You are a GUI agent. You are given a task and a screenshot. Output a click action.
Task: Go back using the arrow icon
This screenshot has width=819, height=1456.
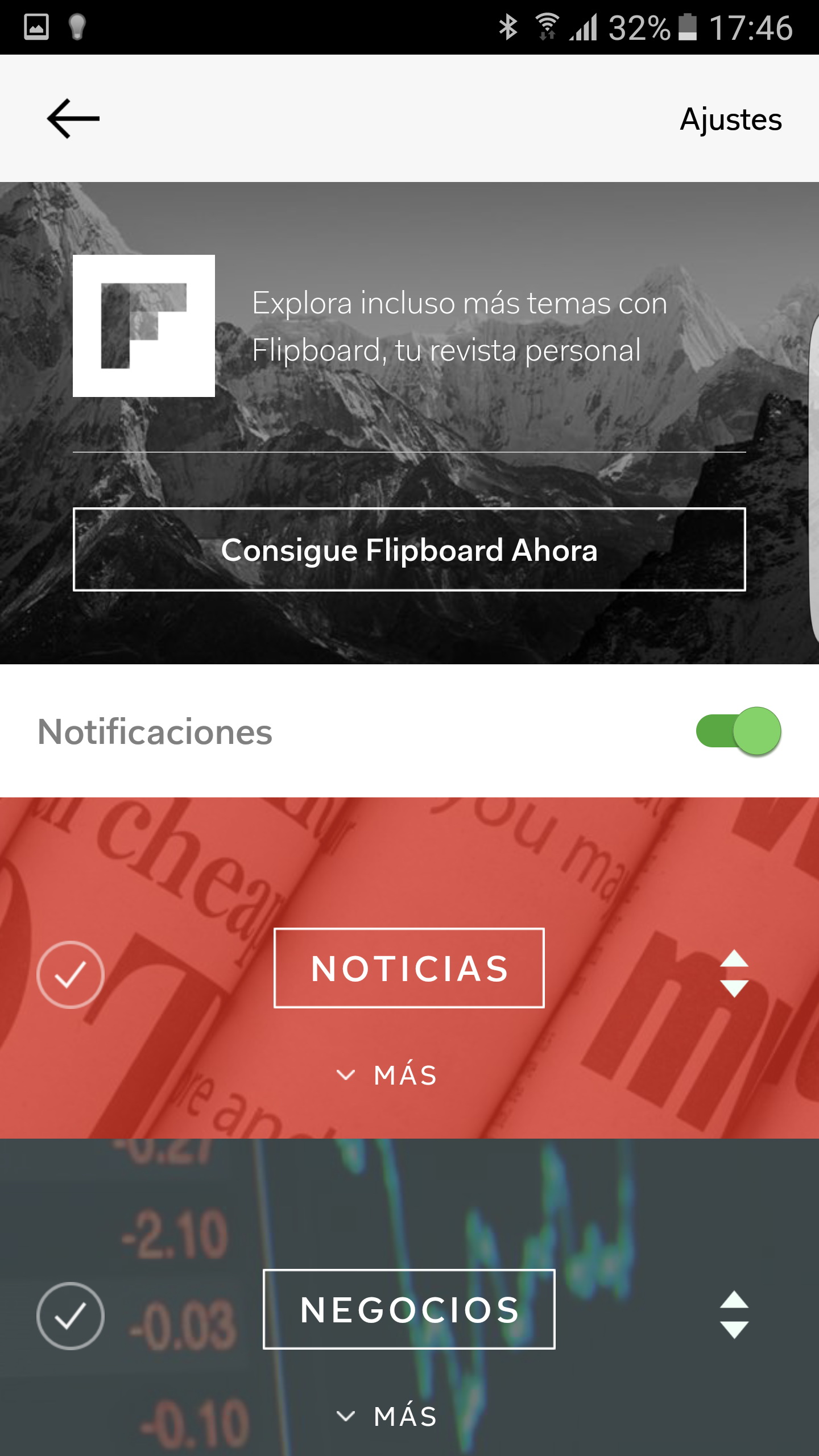pyautogui.click(x=73, y=118)
